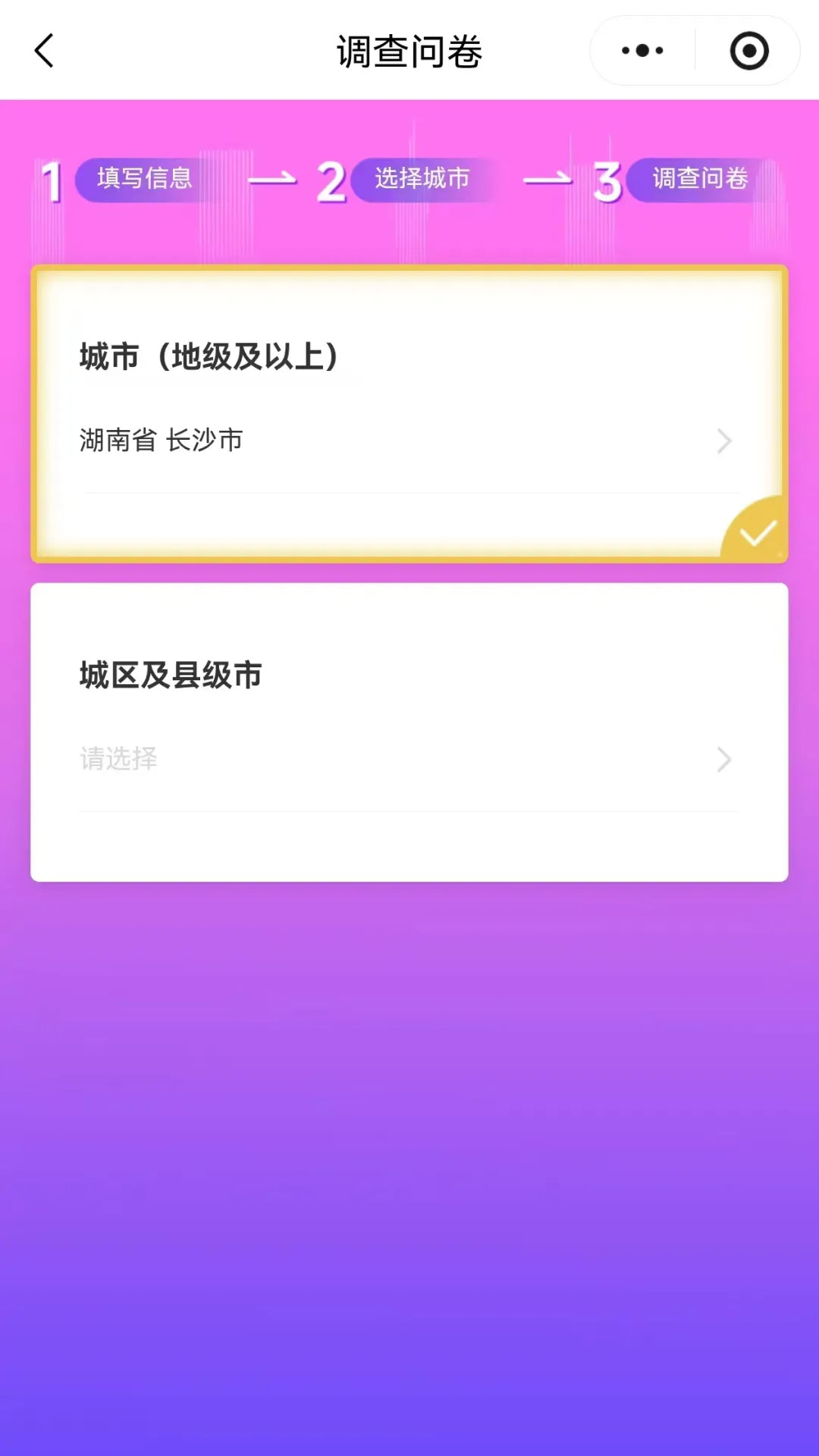Go back using the top-left arrow

pyautogui.click(x=45, y=51)
